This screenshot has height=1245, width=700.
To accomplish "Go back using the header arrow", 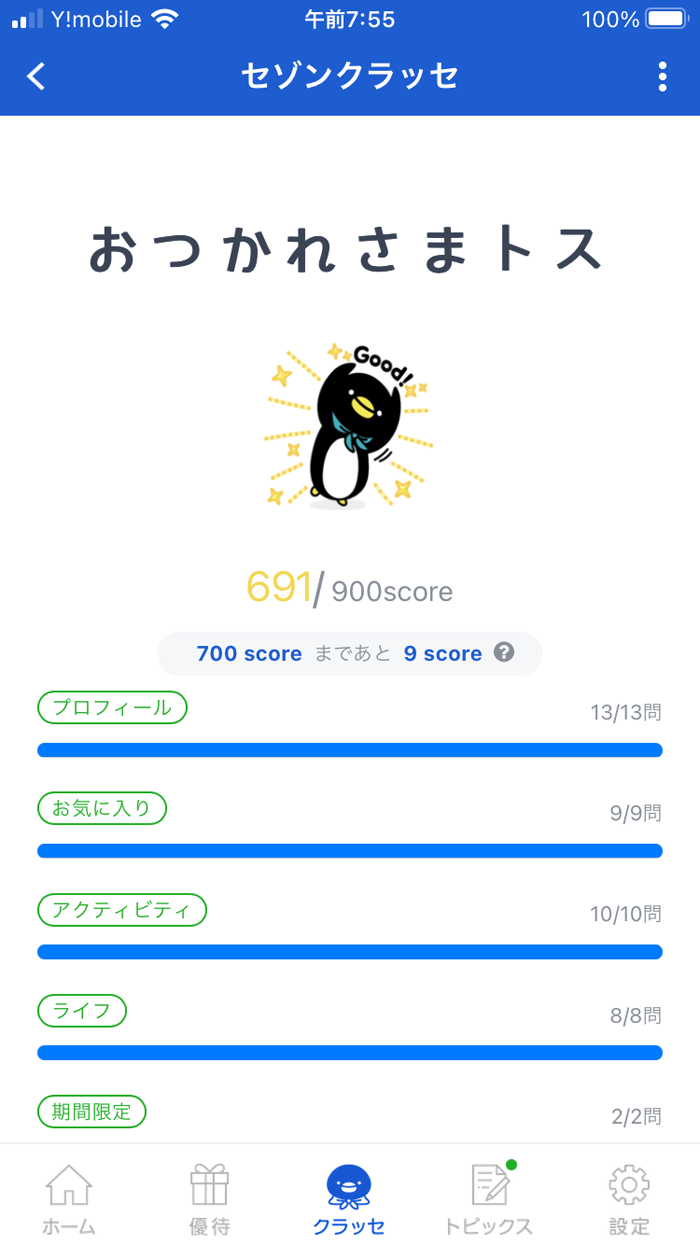I will [37, 77].
